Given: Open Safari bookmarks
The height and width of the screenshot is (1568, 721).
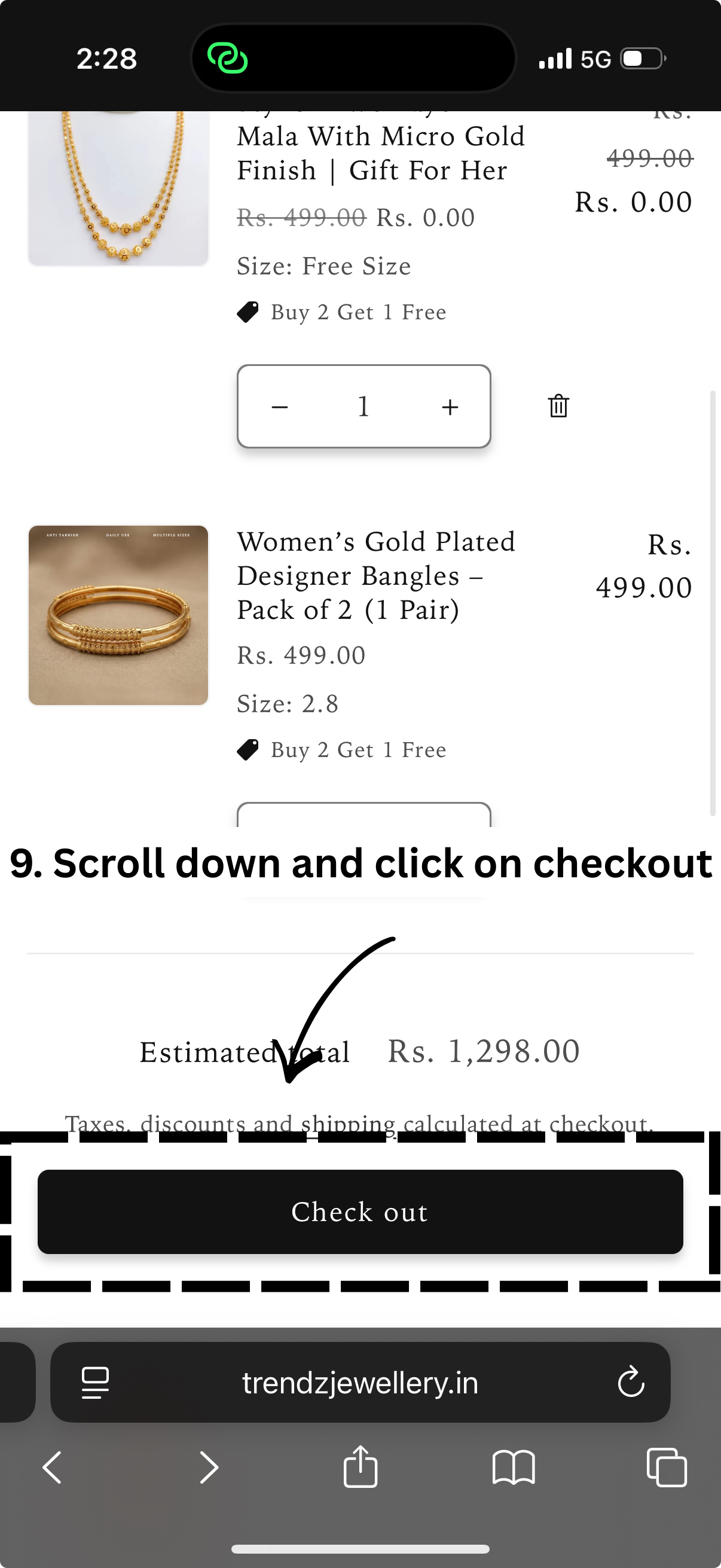Looking at the screenshot, I should click(513, 1467).
